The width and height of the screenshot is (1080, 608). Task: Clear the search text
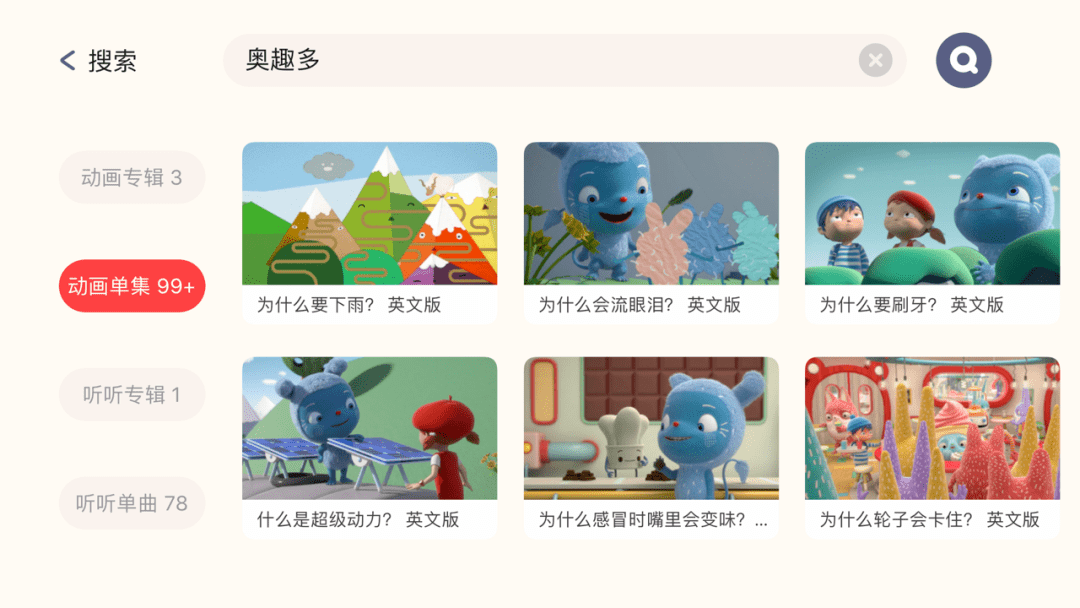(875, 61)
